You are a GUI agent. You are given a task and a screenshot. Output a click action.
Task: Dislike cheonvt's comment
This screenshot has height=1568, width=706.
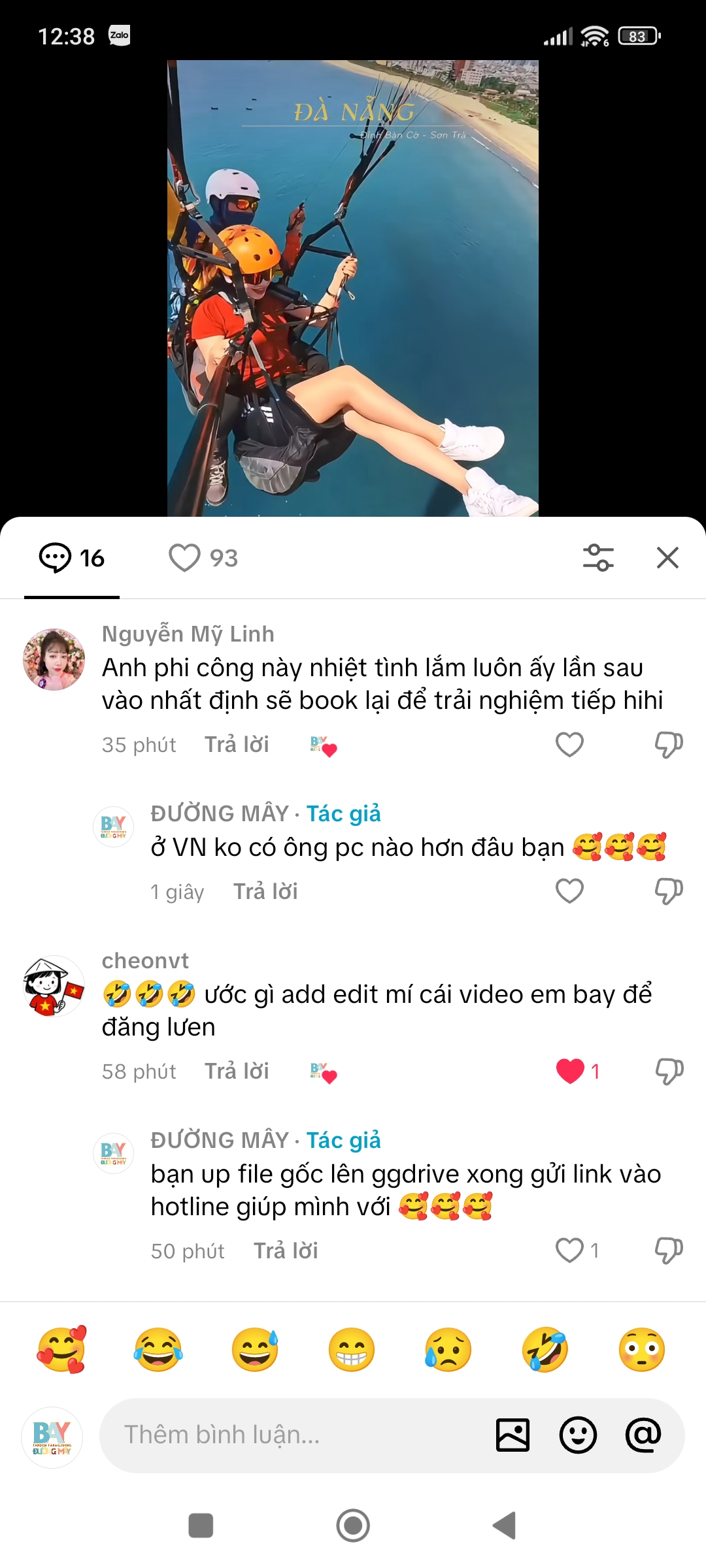tap(669, 1071)
